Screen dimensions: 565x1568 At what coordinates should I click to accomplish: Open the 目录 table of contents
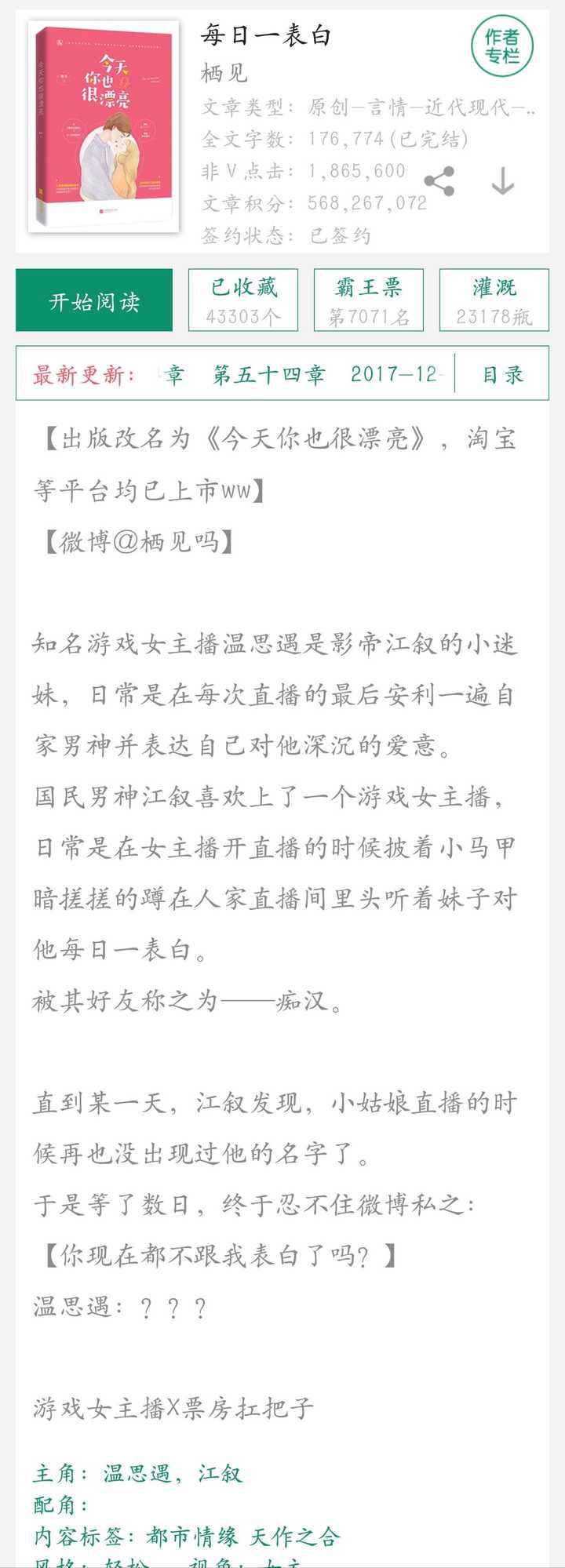[x=502, y=374]
